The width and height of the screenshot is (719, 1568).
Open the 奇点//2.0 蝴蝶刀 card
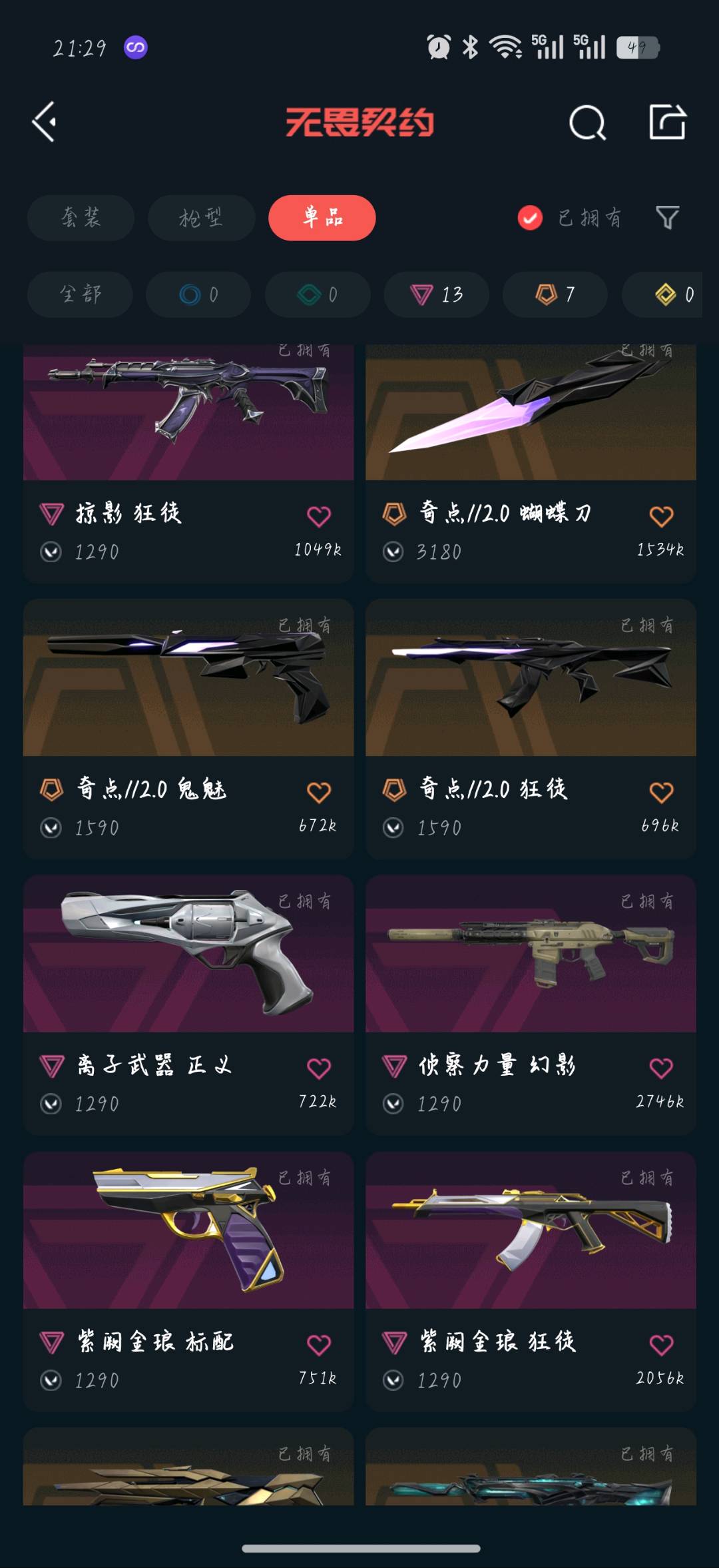(531, 463)
